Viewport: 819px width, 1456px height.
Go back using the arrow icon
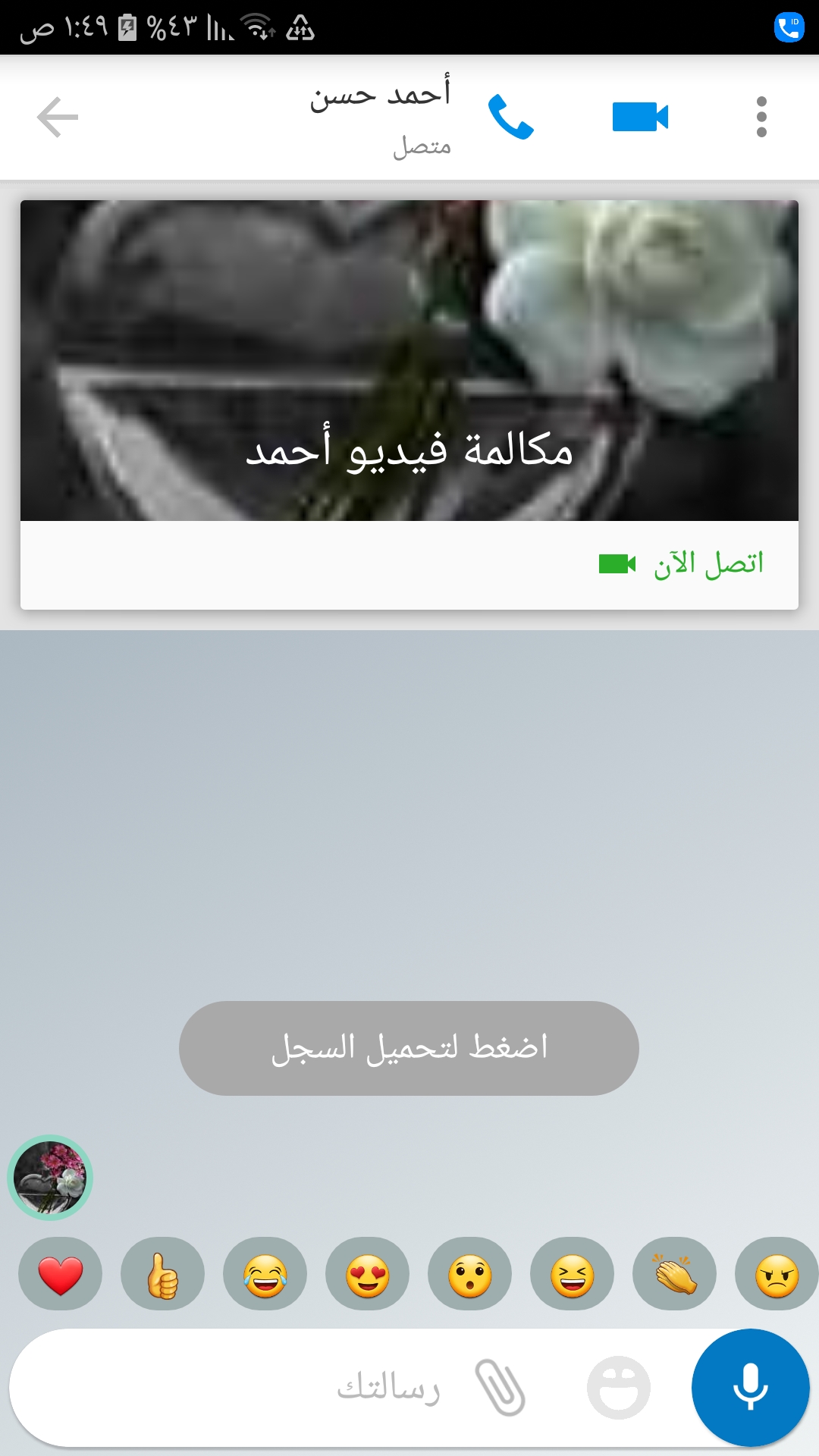click(x=58, y=118)
